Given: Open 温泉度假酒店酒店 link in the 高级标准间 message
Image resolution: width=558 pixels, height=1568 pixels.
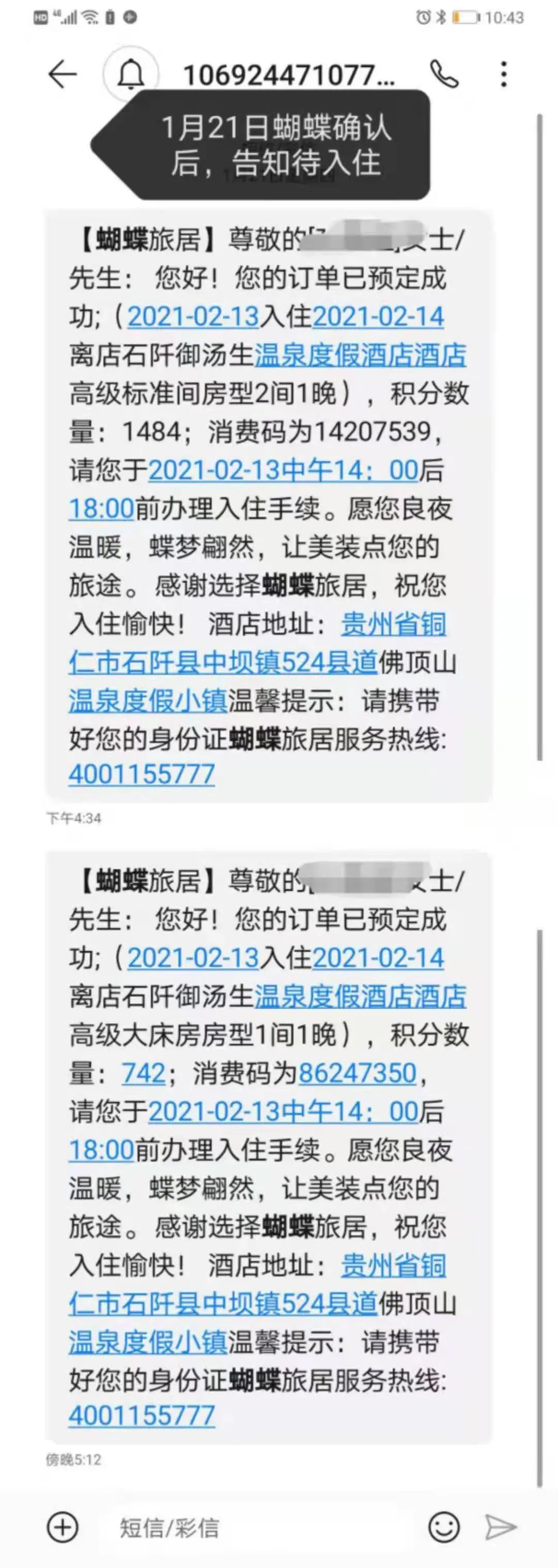Looking at the screenshot, I should point(360,356).
